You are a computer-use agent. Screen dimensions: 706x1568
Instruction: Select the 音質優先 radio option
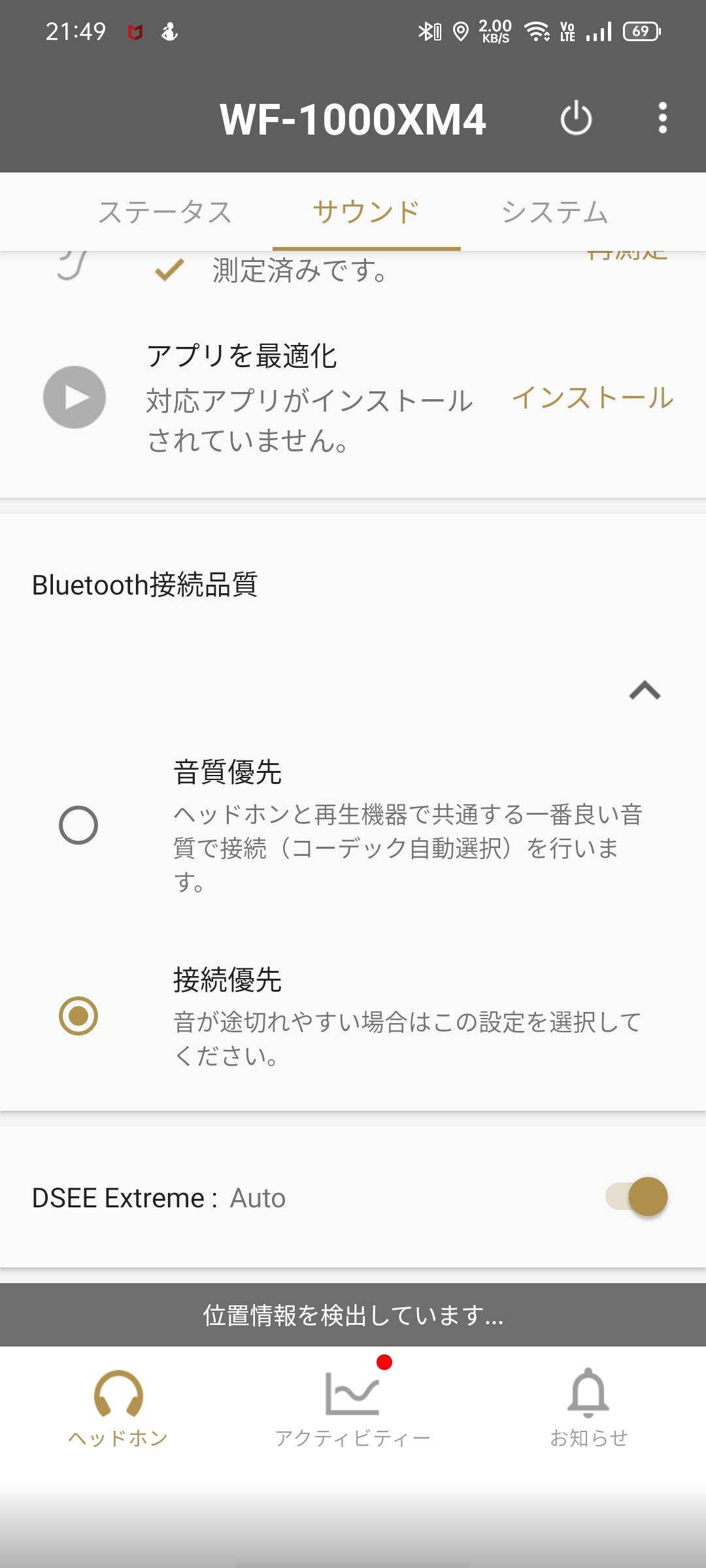(78, 825)
